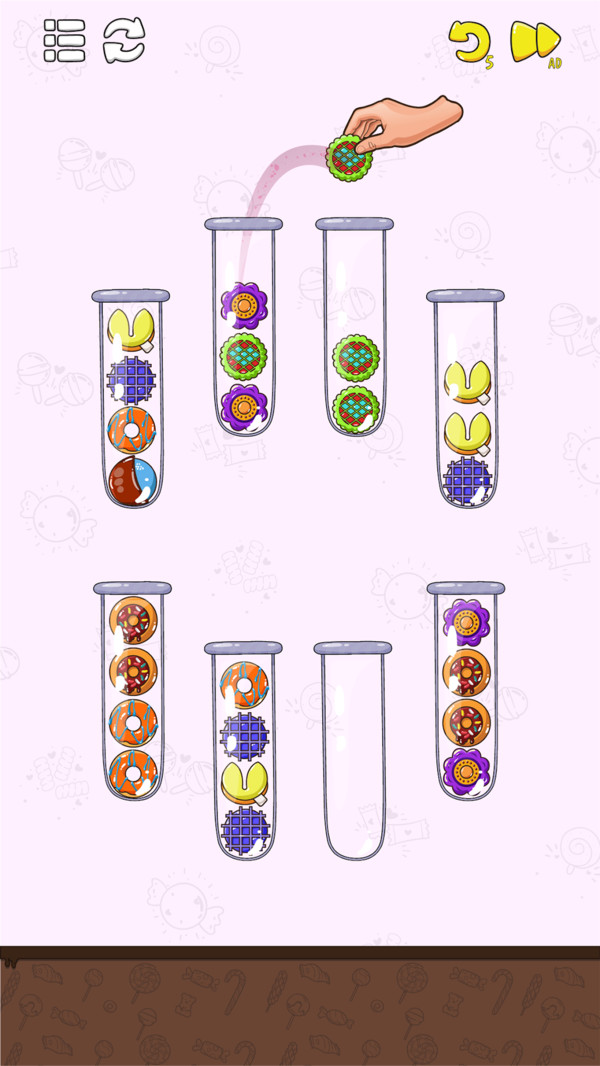The image size is (600, 1066).
Task: Pick the tube with an orange donut on top of a waffle
Action: [x=244, y=750]
